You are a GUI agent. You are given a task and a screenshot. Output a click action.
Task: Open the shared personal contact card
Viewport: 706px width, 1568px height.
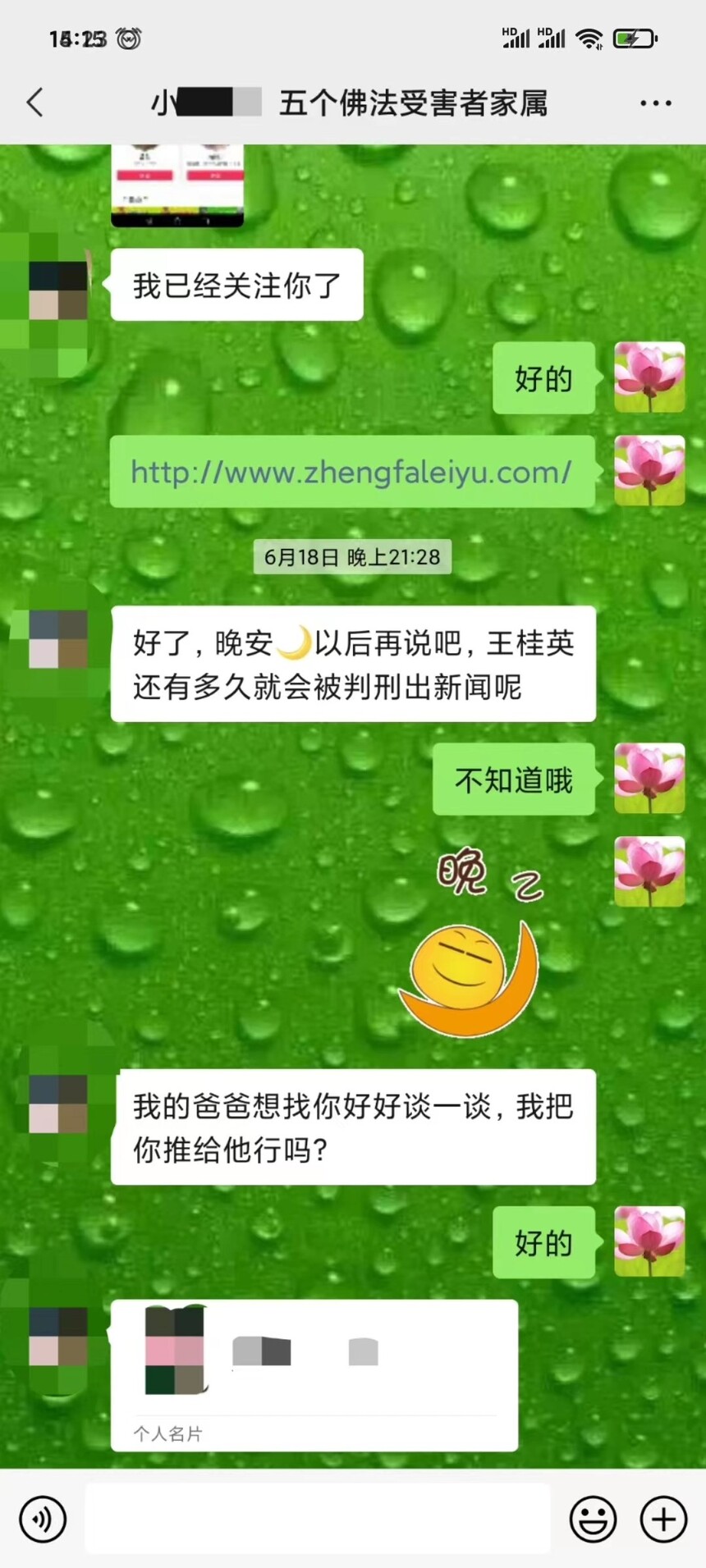pyautogui.click(x=314, y=1374)
